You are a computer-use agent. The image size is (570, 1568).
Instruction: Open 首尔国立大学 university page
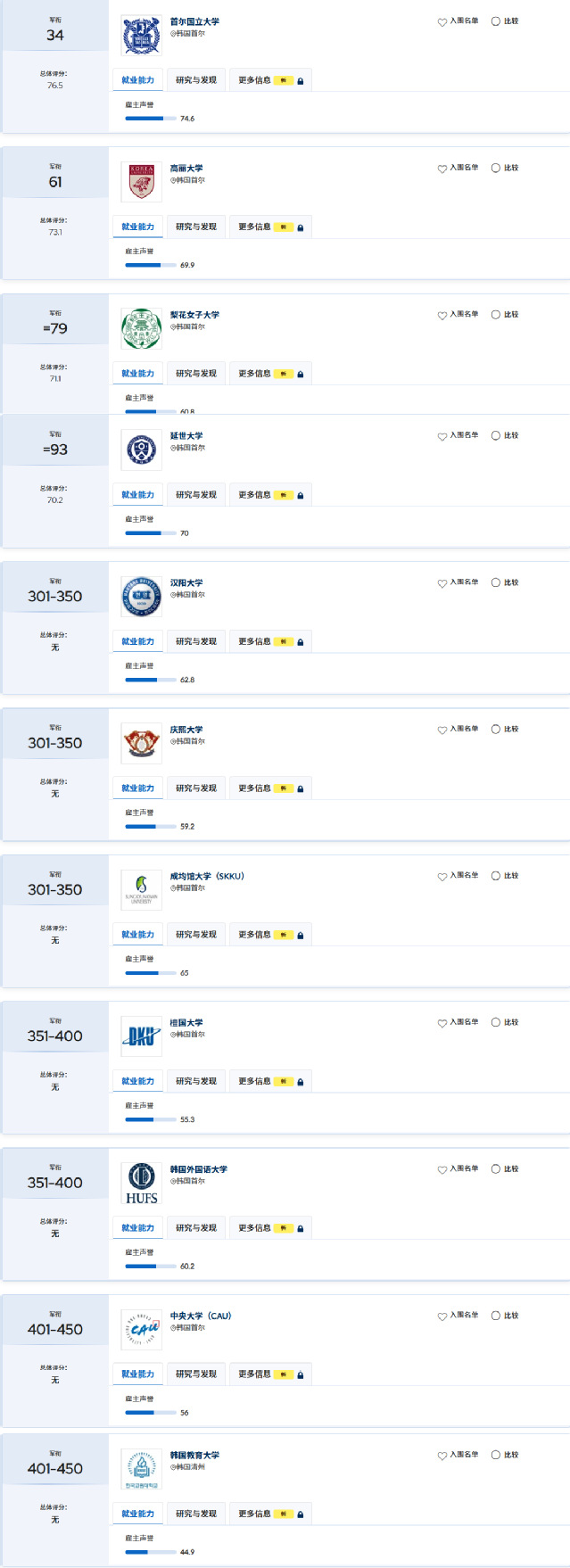(x=194, y=21)
